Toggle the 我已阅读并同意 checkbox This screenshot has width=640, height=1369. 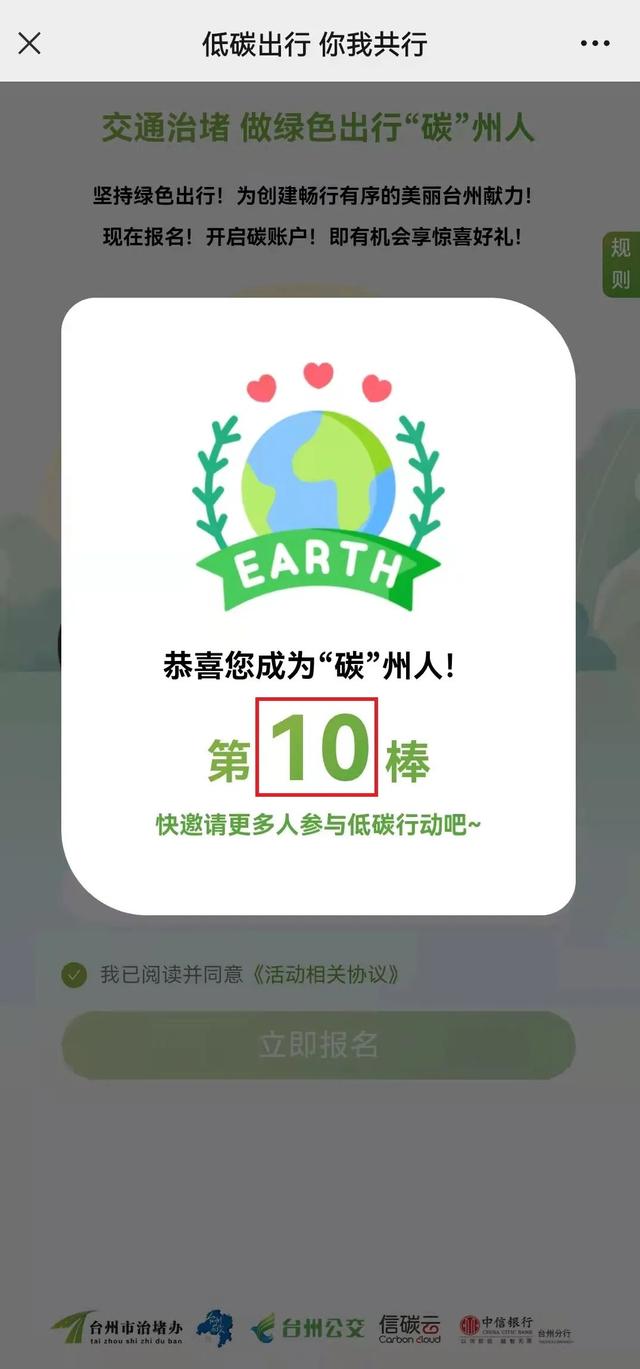[x=74, y=975]
